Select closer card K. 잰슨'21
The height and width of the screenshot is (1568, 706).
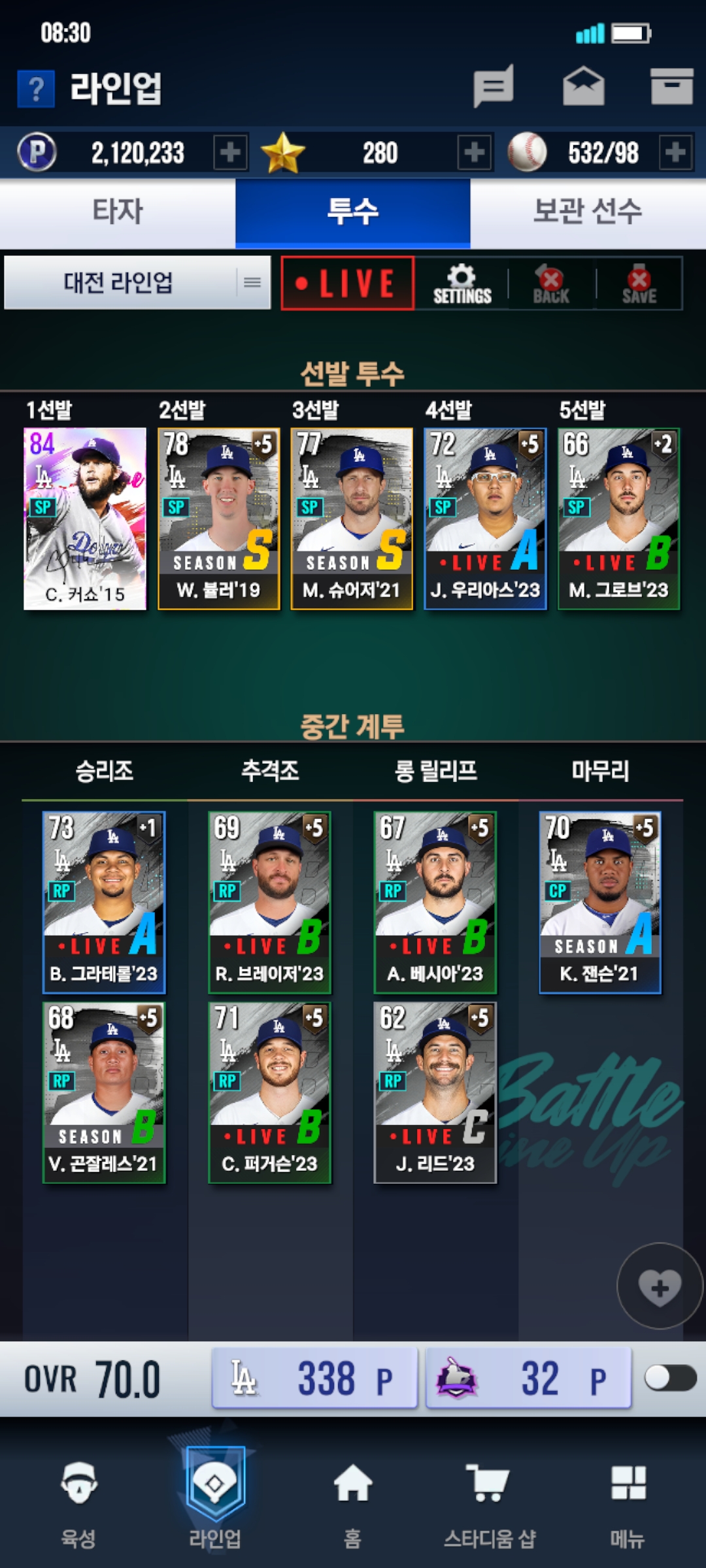[x=600, y=902]
